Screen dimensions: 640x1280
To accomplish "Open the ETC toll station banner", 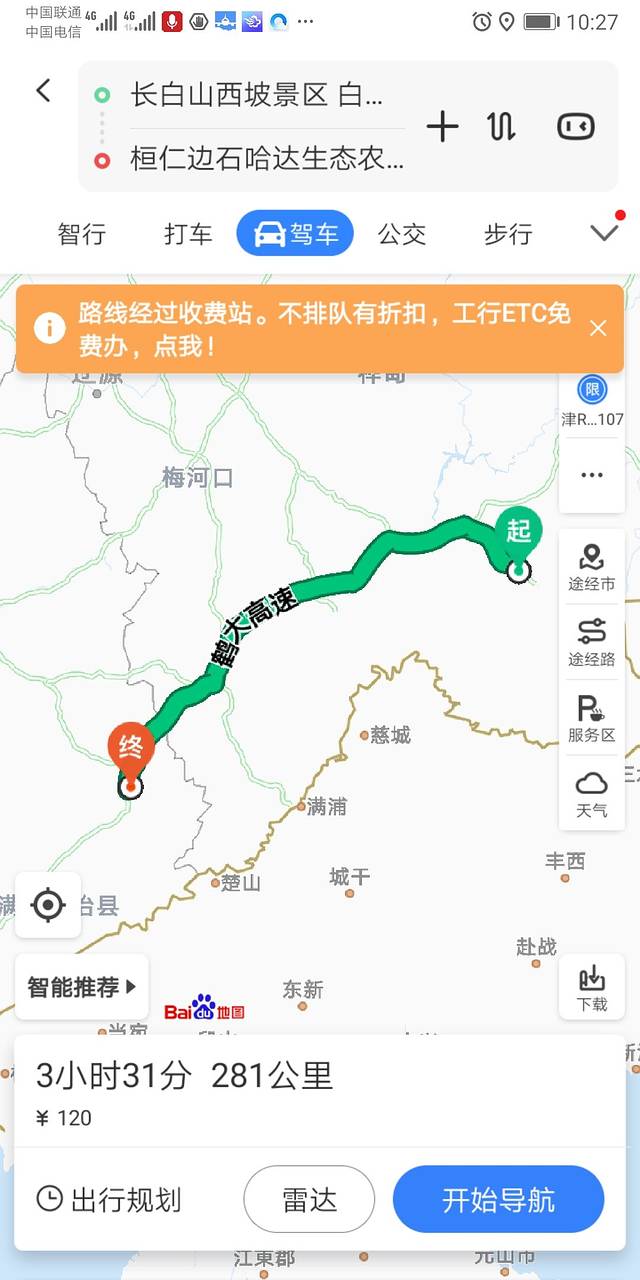I will click(310, 329).
